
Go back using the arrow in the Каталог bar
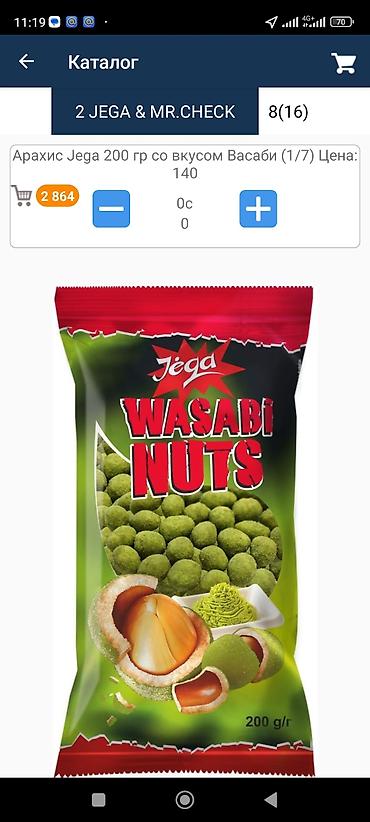26,62
